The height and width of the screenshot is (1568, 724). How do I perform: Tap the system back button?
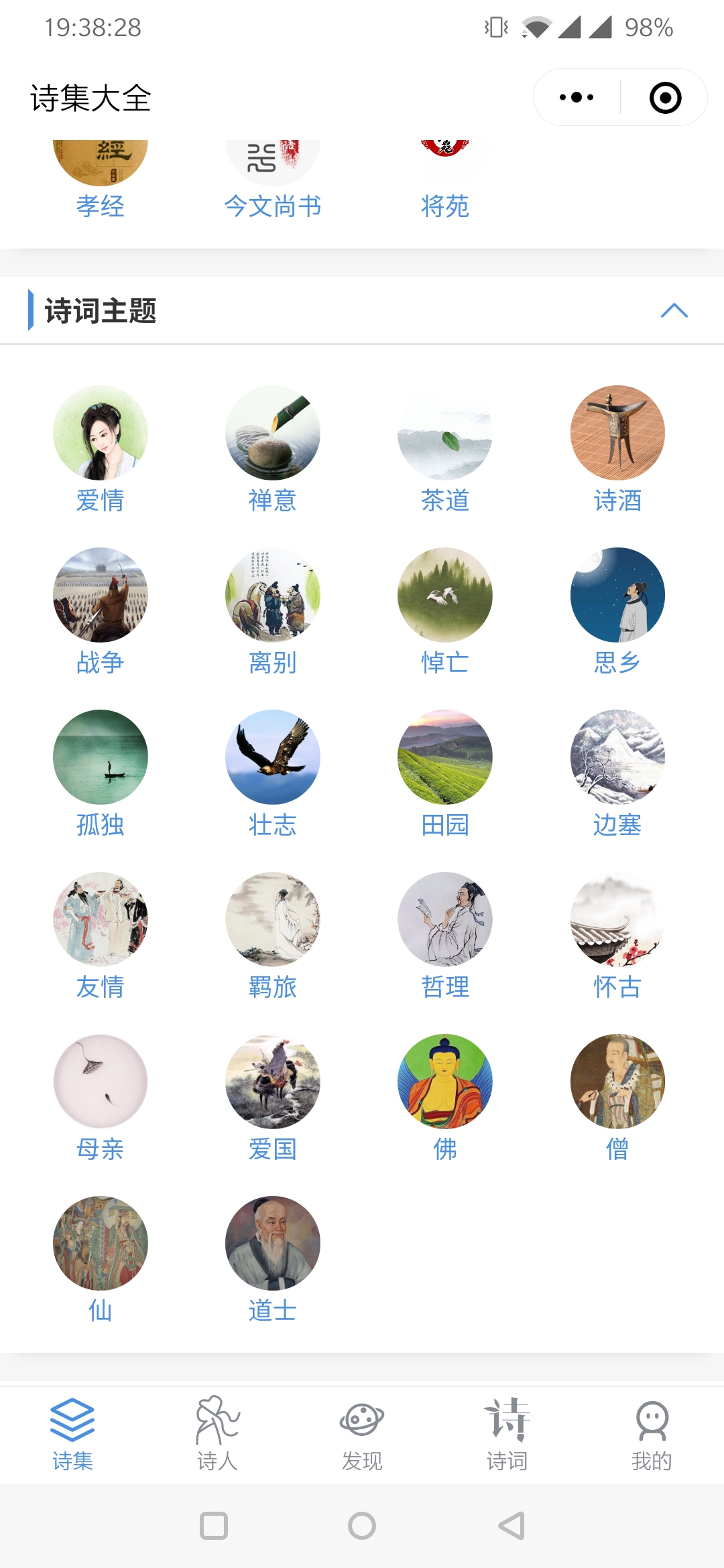pyautogui.click(x=511, y=1526)
